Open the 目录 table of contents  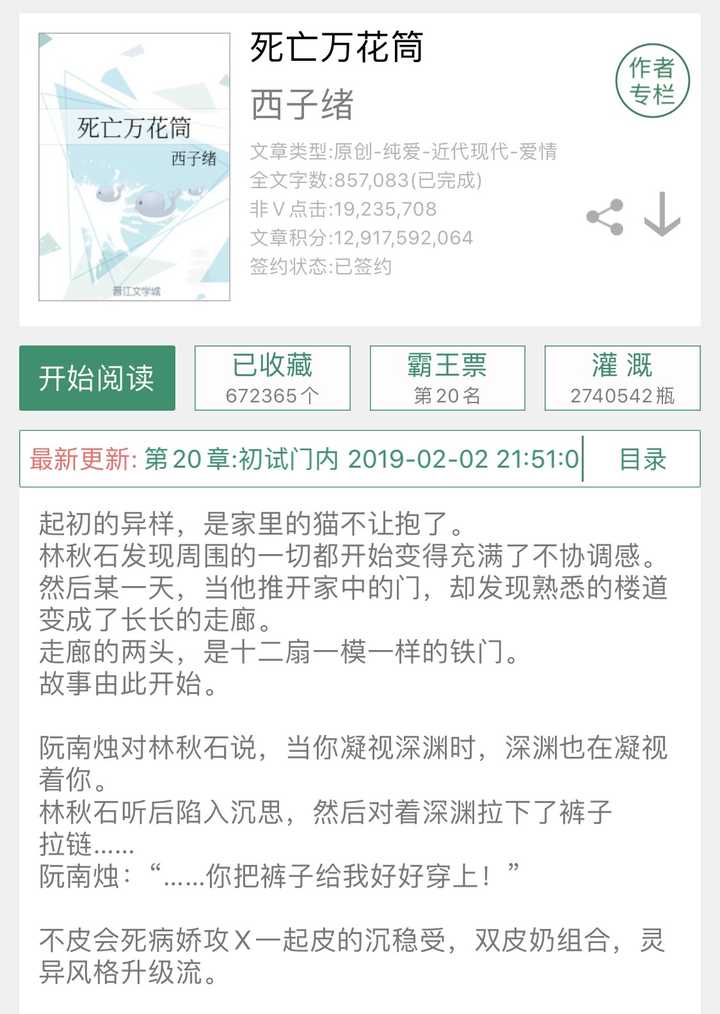point(642,459)
